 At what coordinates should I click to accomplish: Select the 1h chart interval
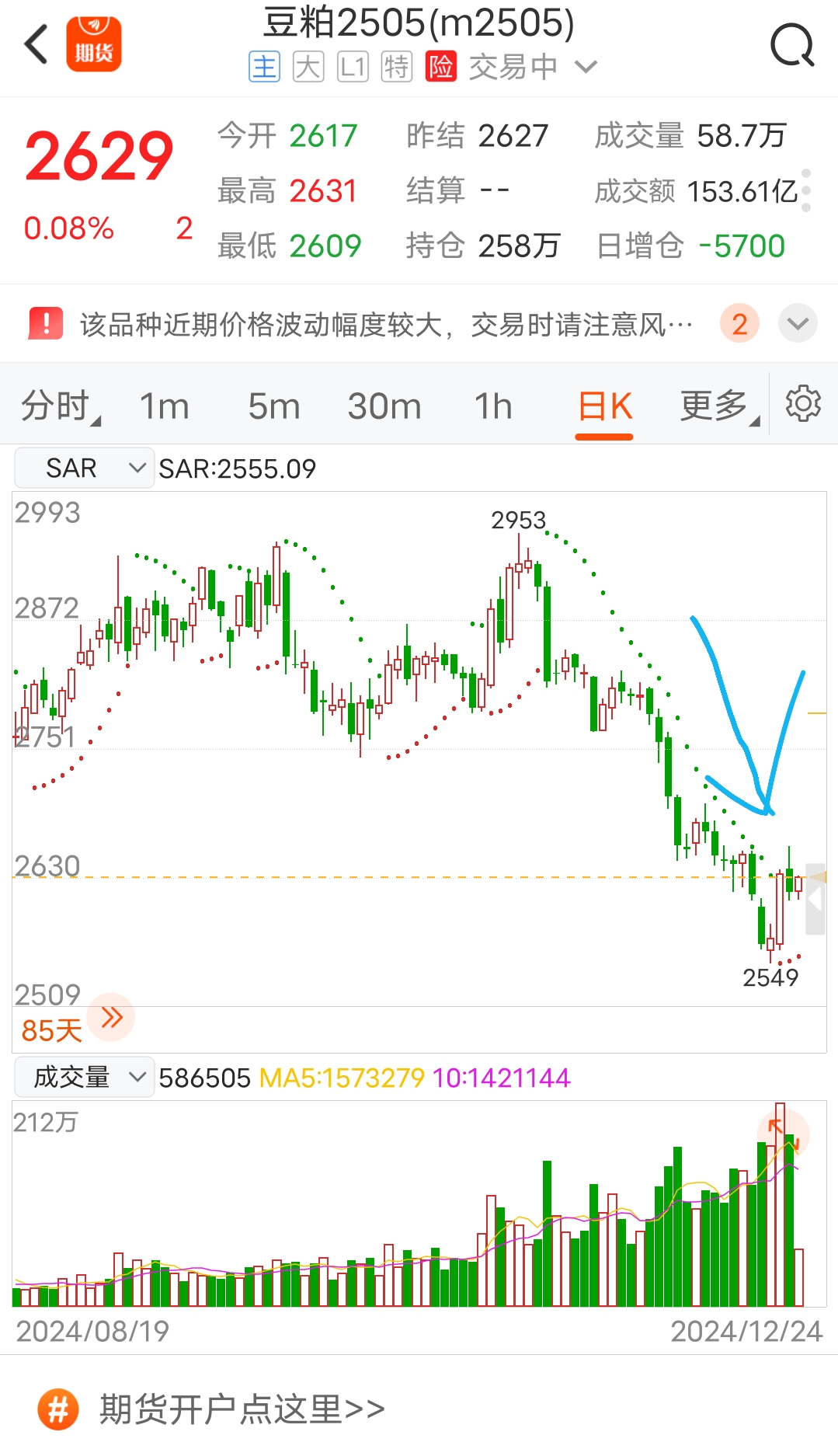(493, 406)
